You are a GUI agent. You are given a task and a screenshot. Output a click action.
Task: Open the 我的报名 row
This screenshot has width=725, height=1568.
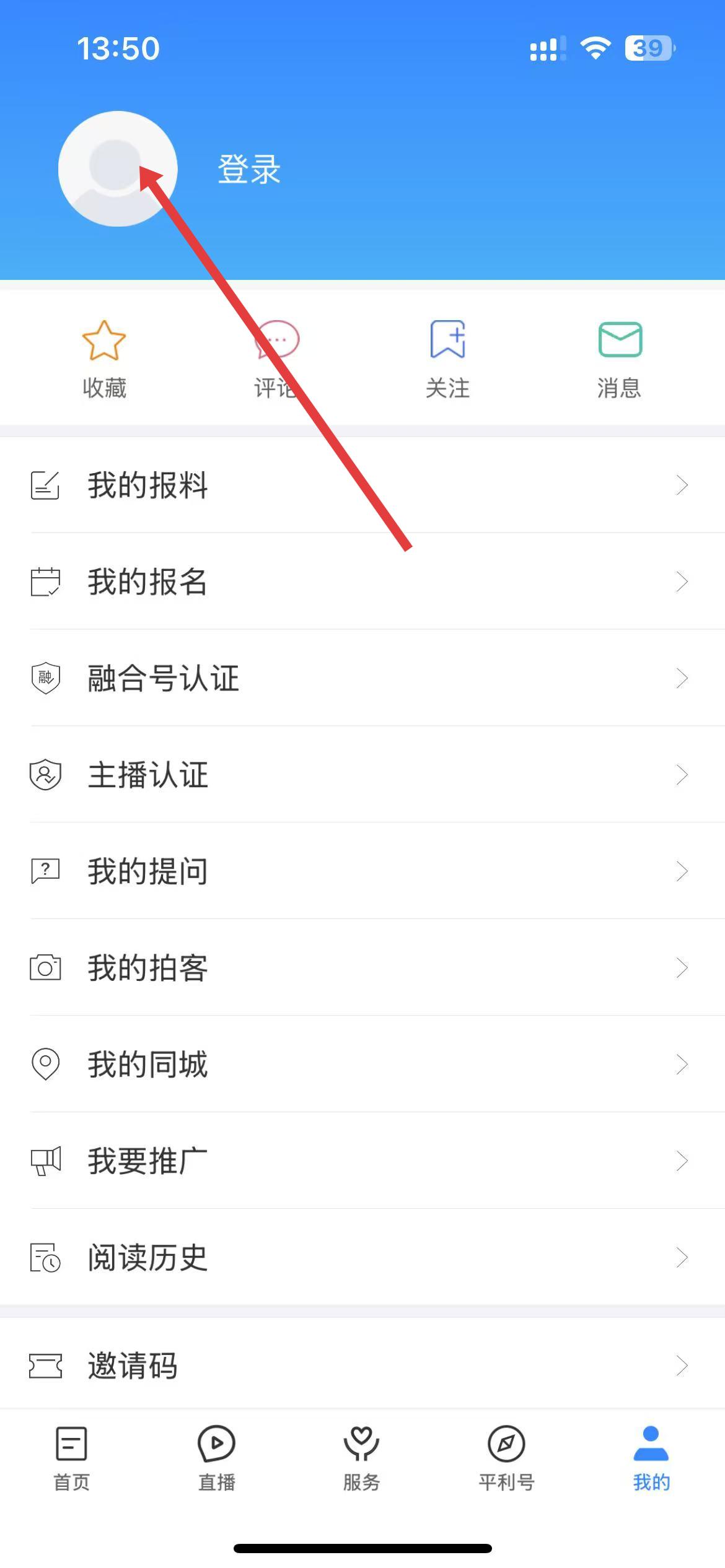[x=362, y=581]
